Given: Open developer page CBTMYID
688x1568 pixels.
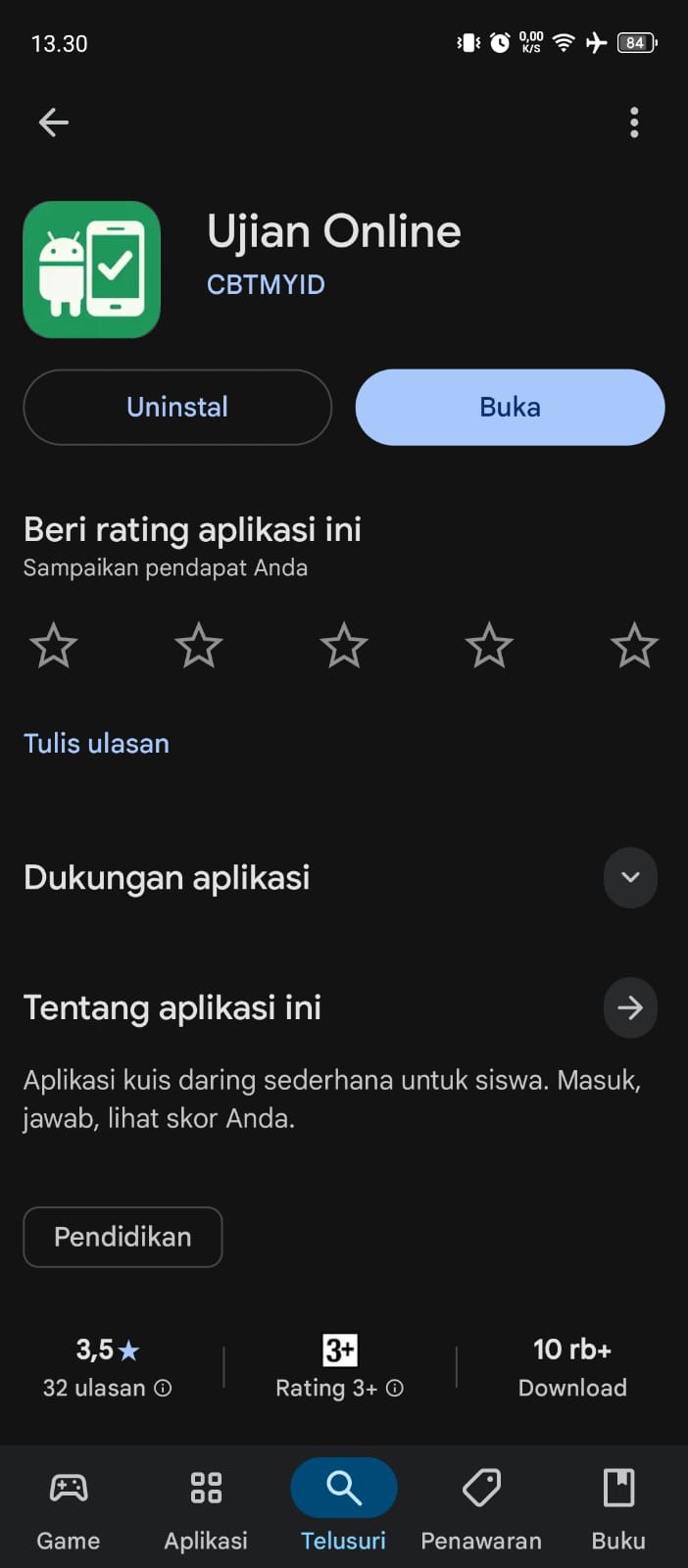Looking at the screenshot, I should pos(266,284).
